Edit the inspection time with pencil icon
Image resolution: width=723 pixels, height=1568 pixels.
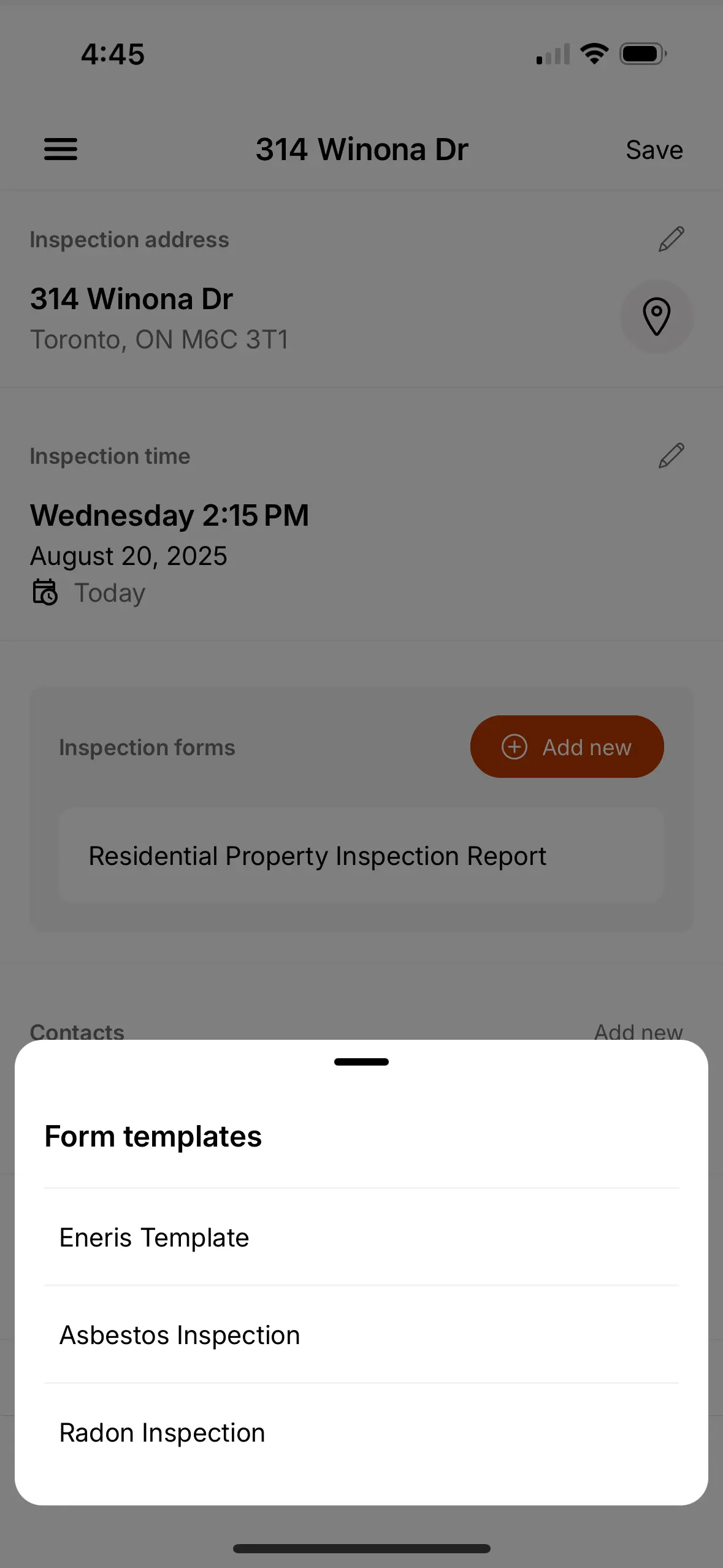tap(670, 455)
